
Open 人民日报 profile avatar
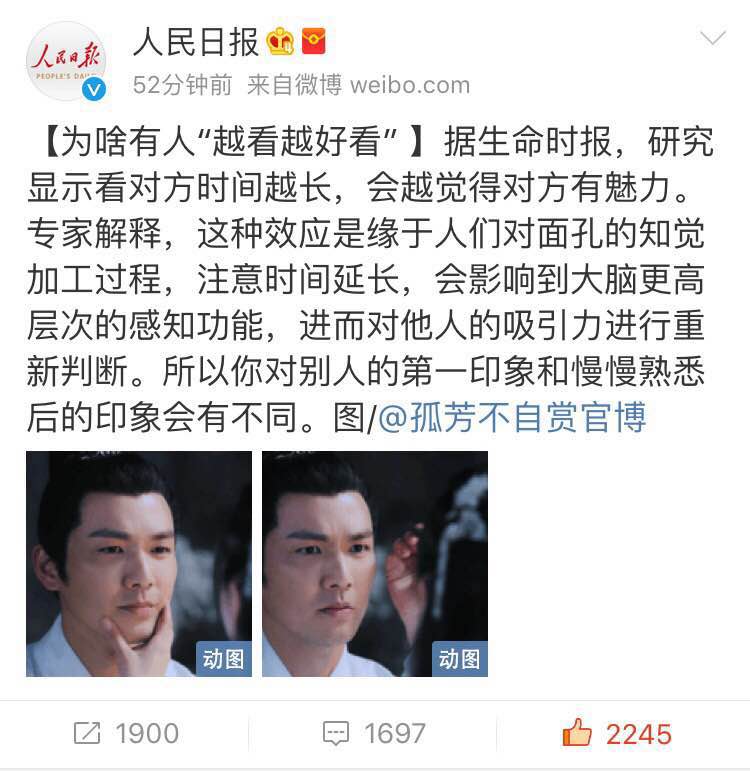[65, 61]
